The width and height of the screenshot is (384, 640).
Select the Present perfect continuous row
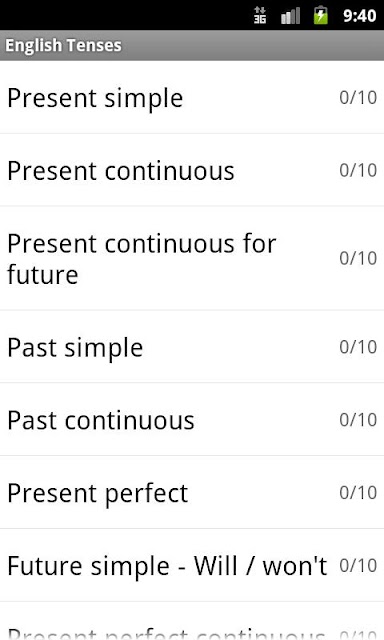coord(192,621)
